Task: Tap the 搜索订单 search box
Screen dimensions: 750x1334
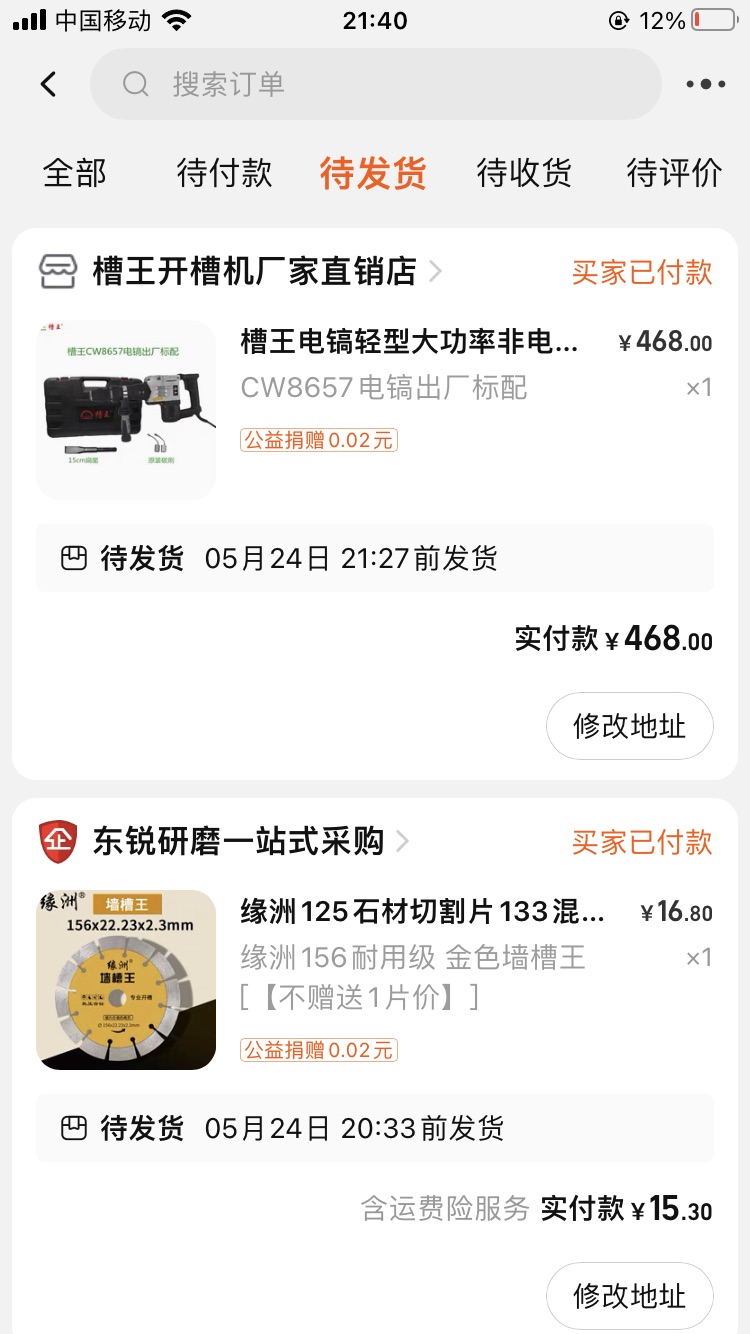Action: tap(375, 84)
